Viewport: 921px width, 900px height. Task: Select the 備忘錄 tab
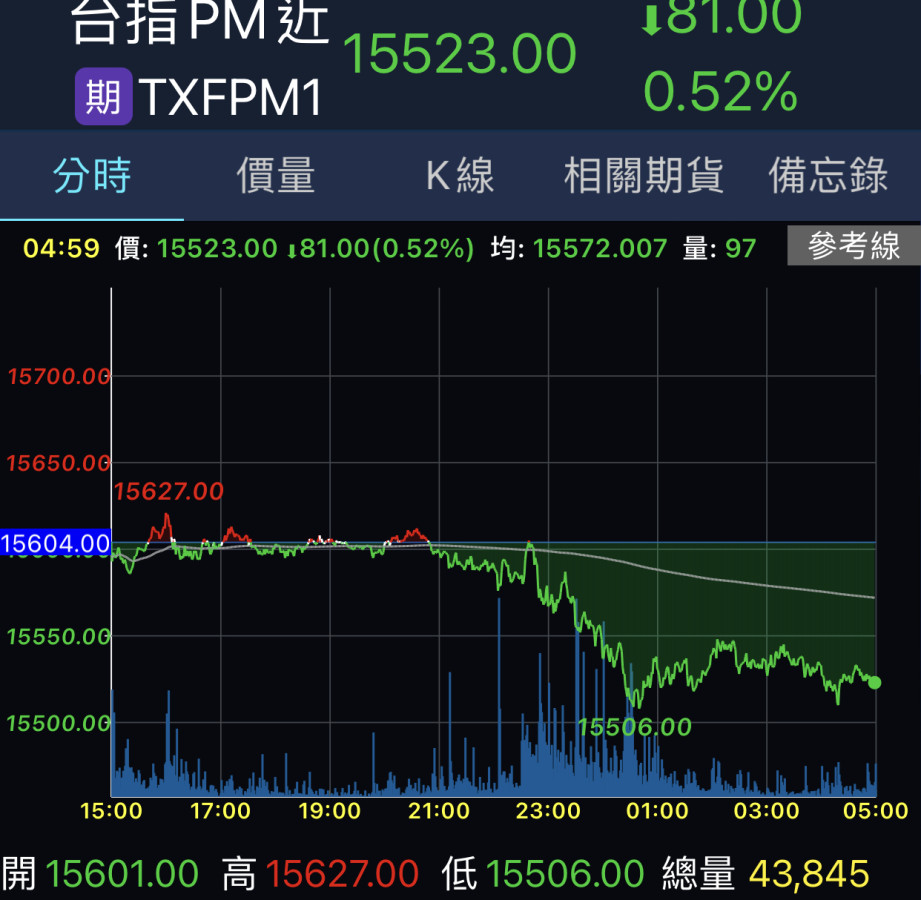tap(828, 177)
